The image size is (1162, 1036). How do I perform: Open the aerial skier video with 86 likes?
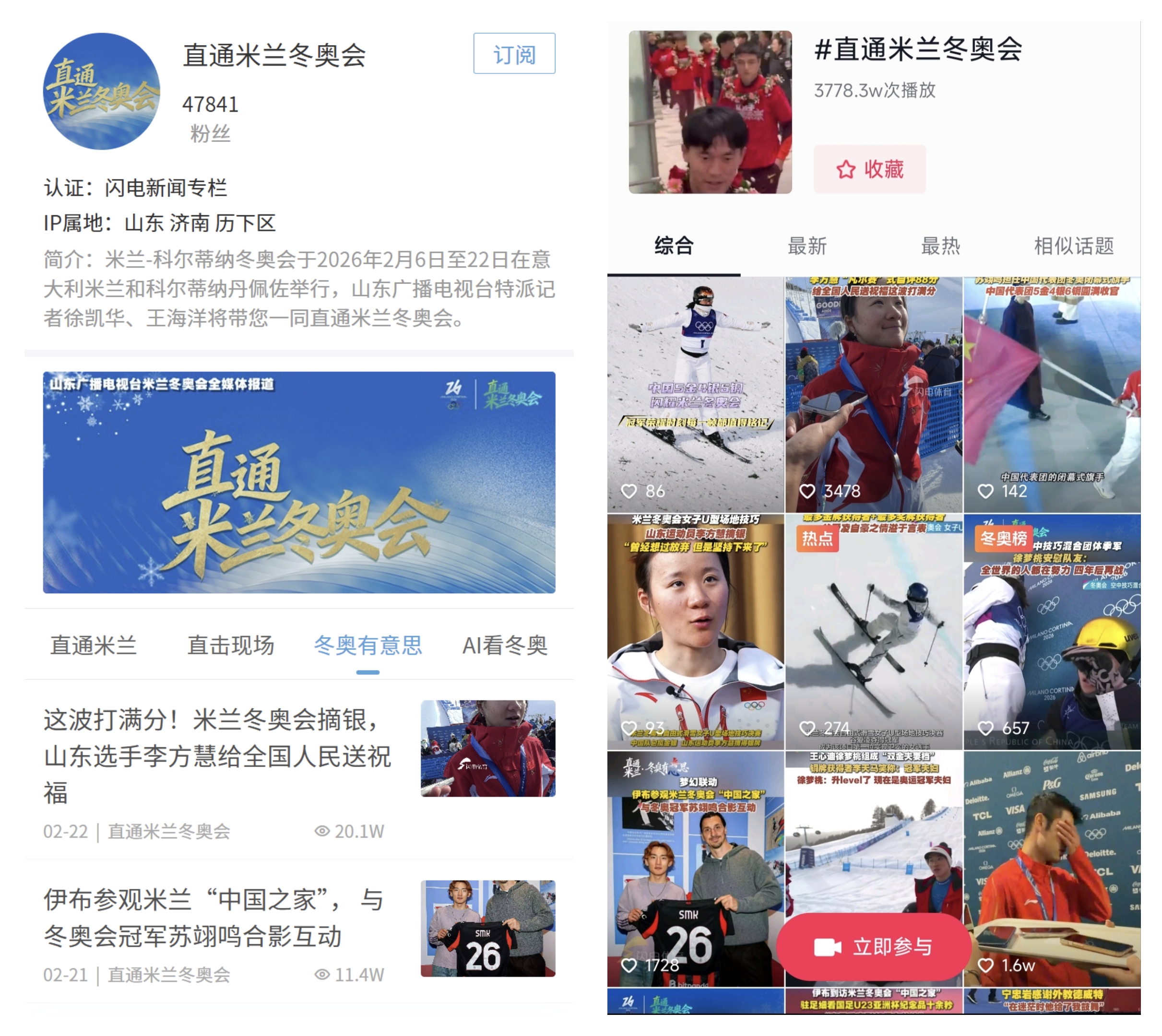pos(695,394)
